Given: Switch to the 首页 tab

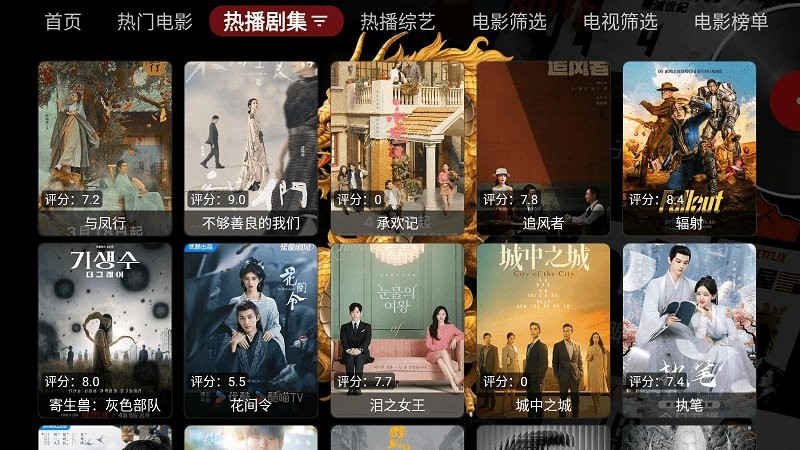Looking at the screenshot, I should coord(63,21).
